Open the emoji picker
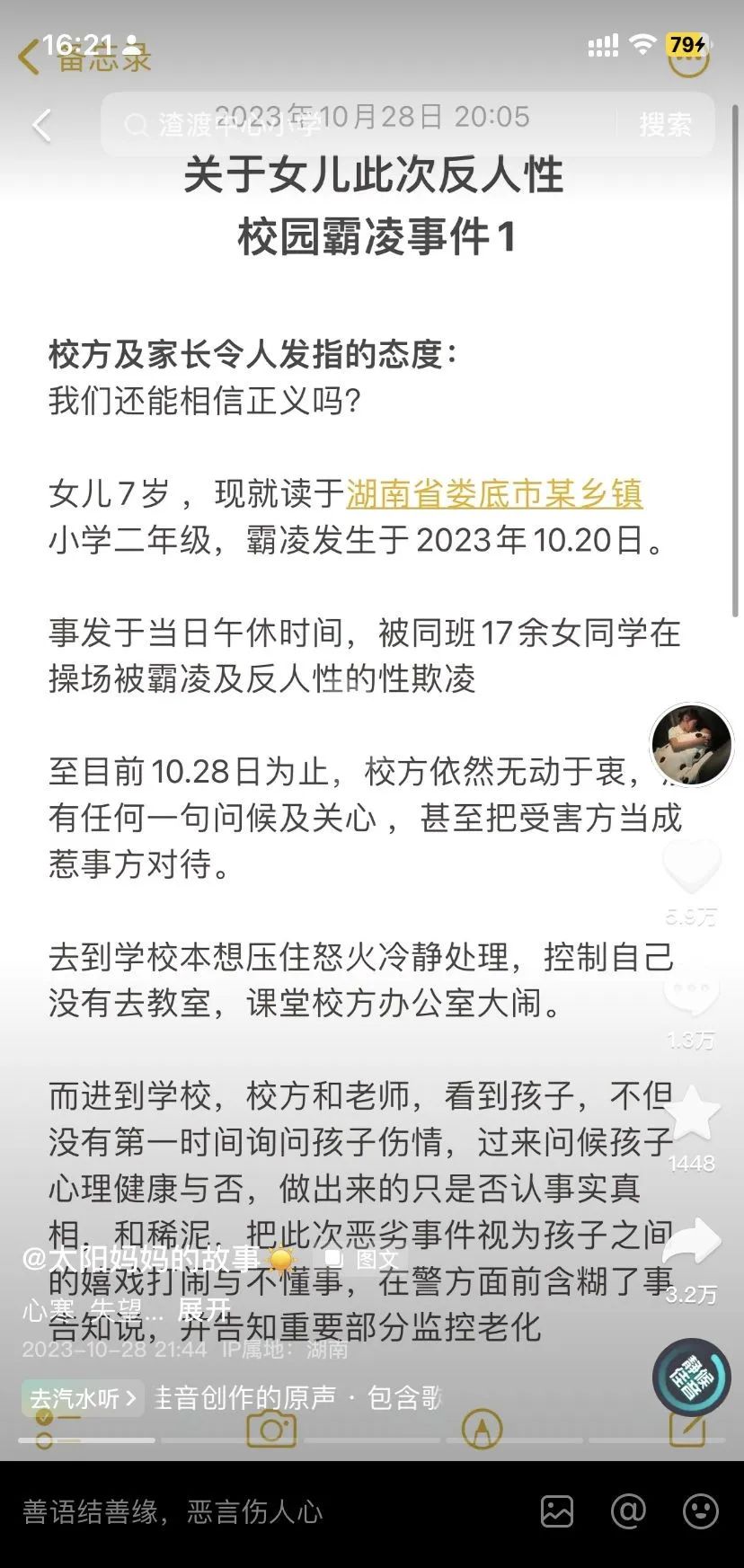 click(x=701, y=1512)
